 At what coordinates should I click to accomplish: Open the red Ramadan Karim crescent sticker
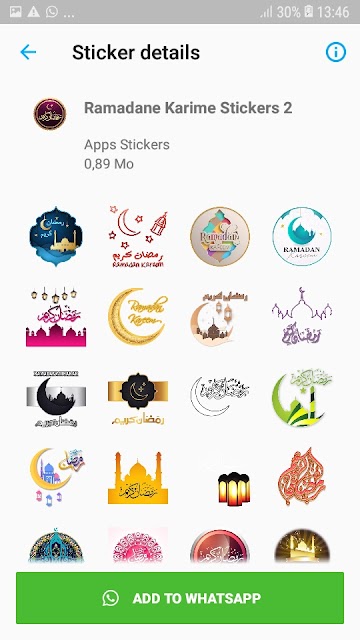click(138, 236)
